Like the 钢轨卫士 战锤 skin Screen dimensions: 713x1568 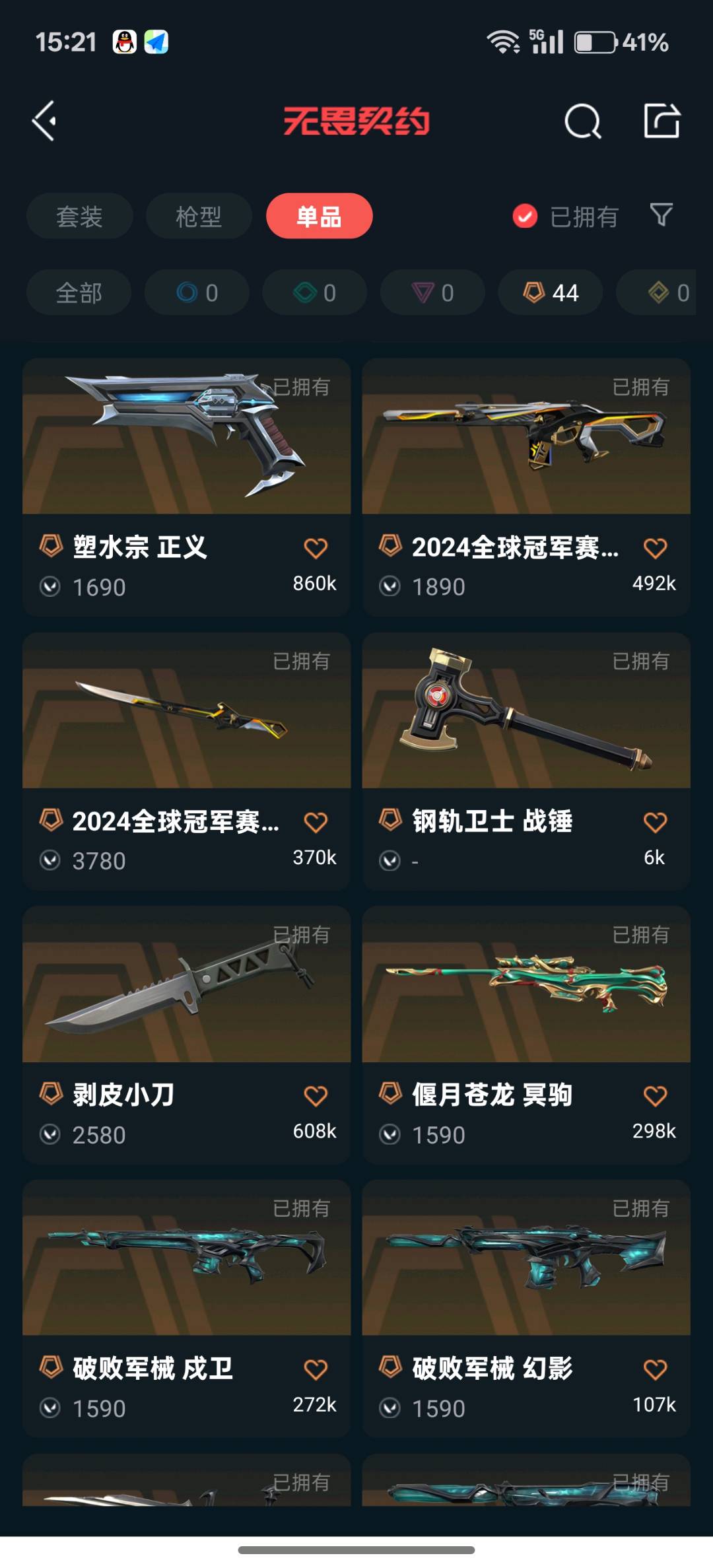point(655,823)
